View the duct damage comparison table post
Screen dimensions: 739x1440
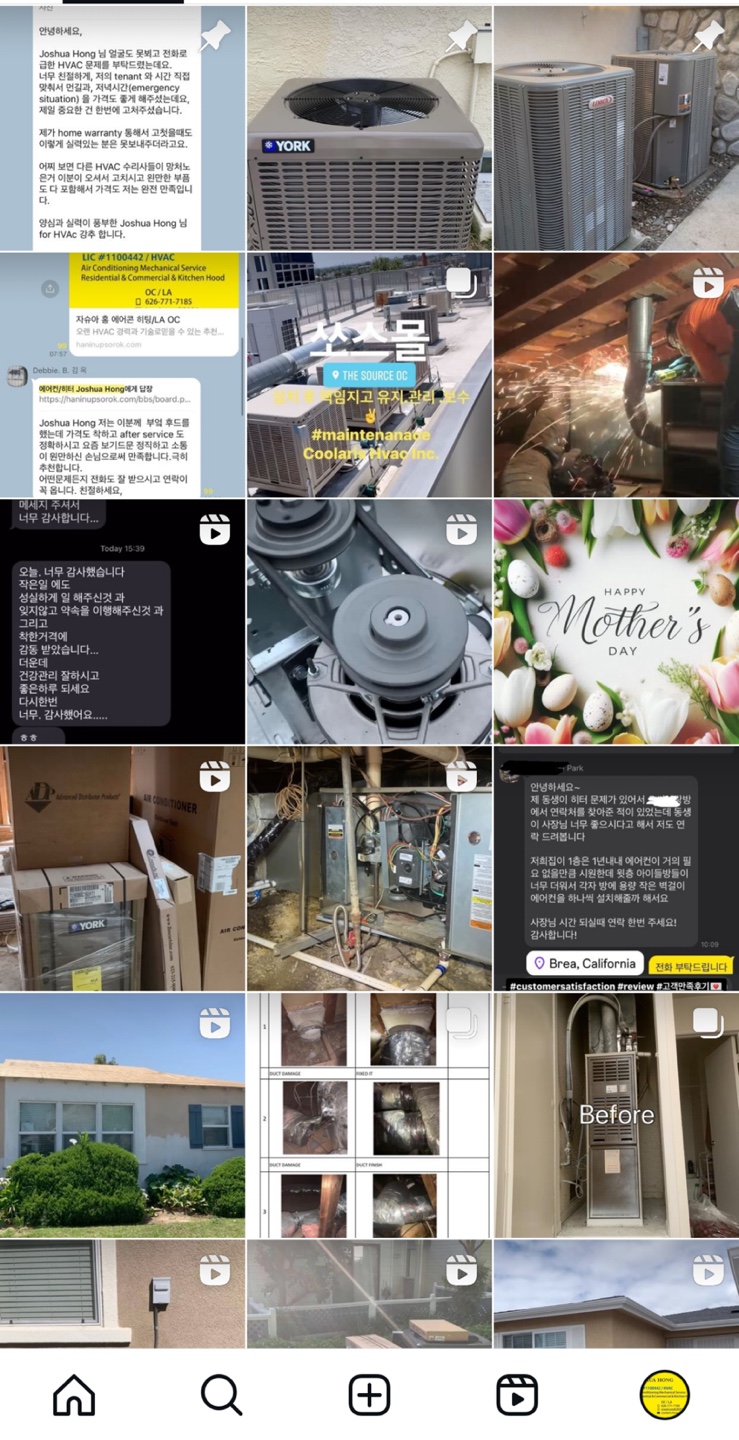click(x=369, y=1115)
